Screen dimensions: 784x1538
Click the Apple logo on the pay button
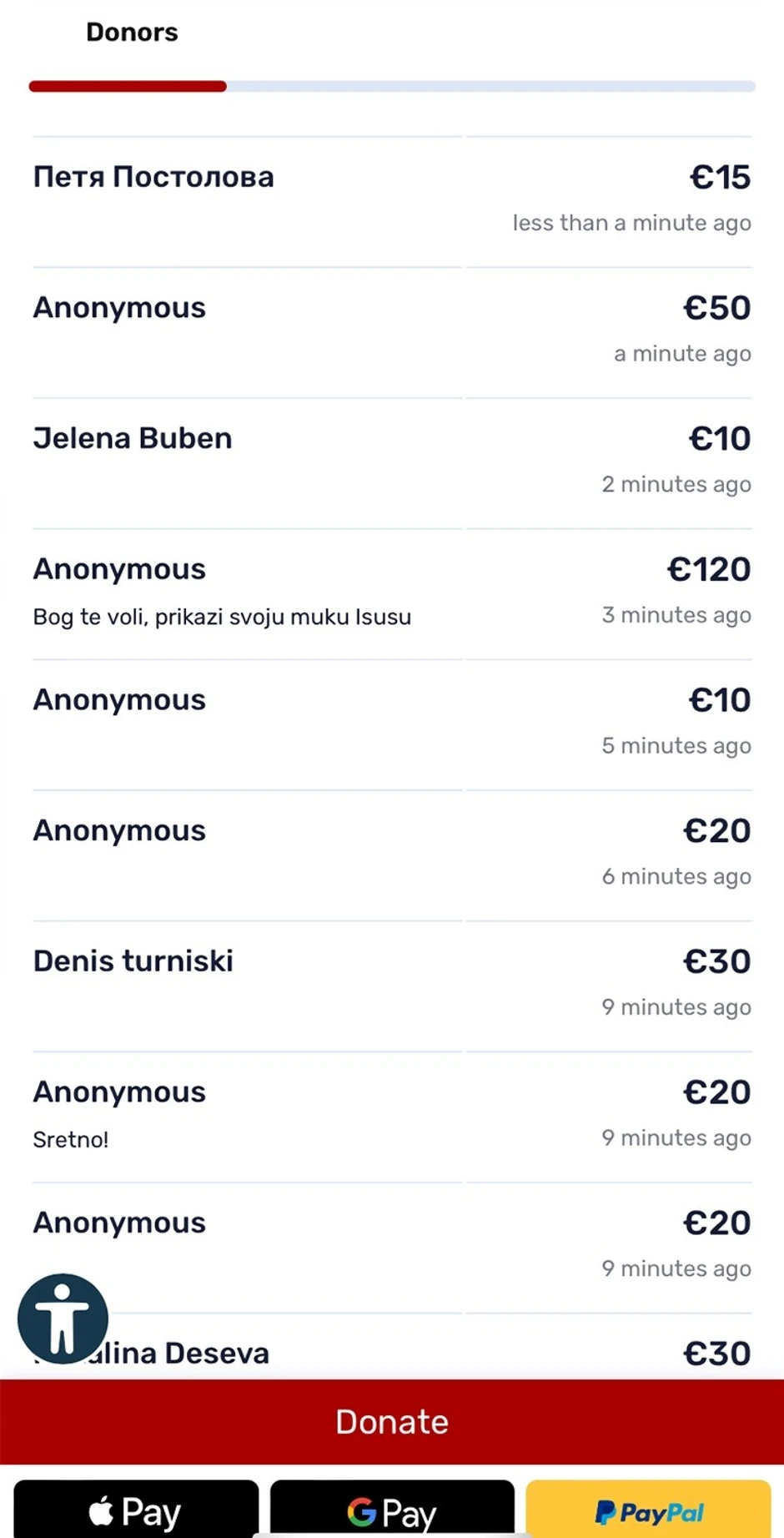tap(102, 1509)
